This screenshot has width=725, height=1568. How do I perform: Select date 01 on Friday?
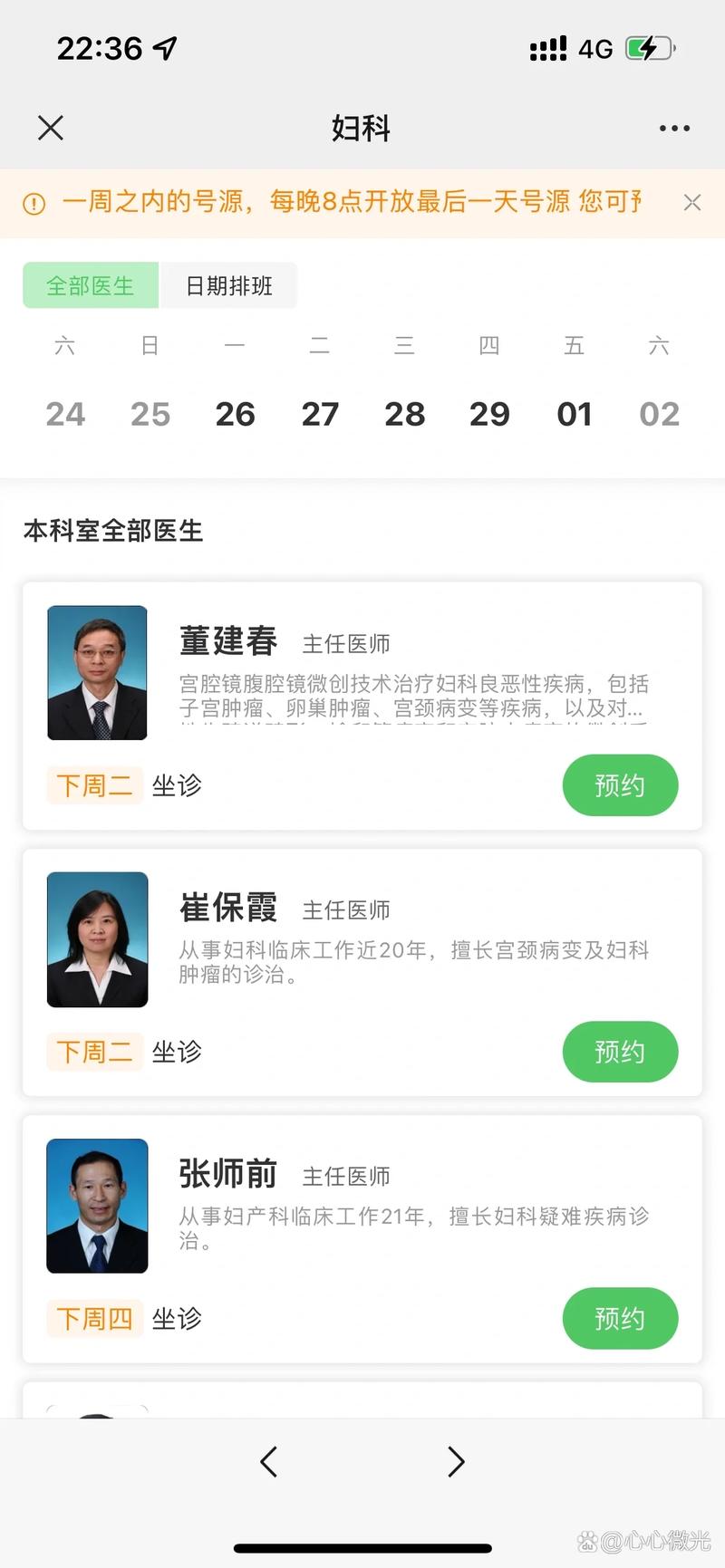(x=574, y=414)
